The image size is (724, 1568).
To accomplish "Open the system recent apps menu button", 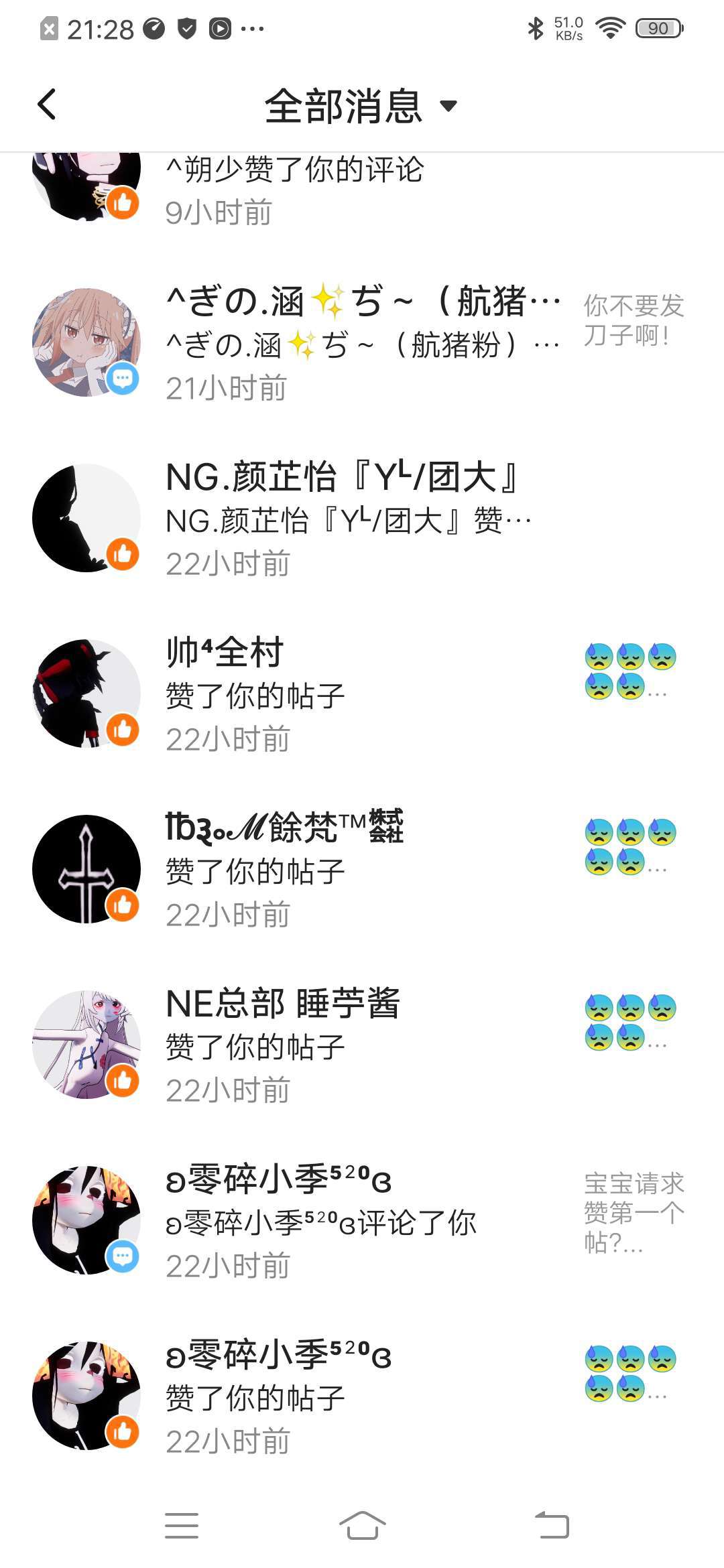I will point(182,1526).
